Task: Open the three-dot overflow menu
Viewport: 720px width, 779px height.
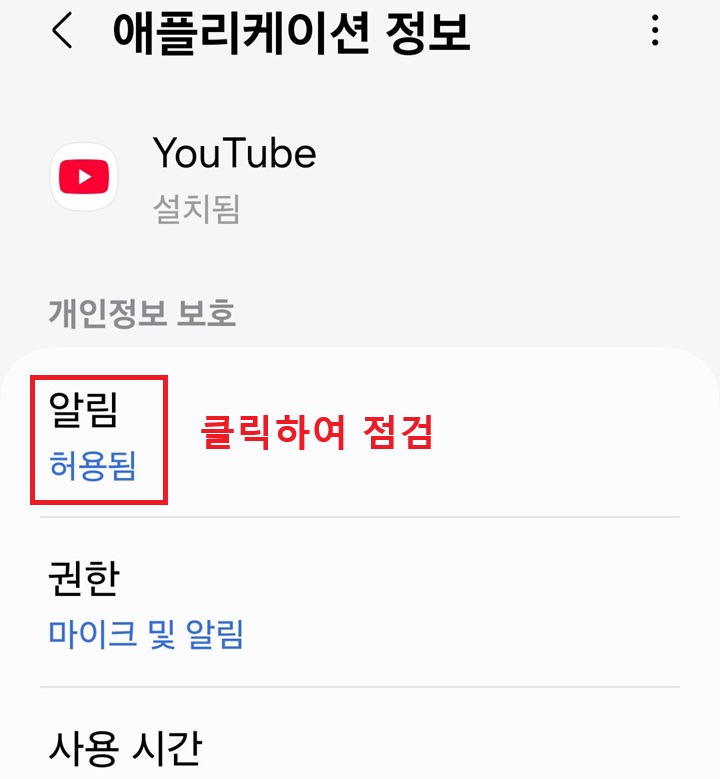Action: click(655, 33)
